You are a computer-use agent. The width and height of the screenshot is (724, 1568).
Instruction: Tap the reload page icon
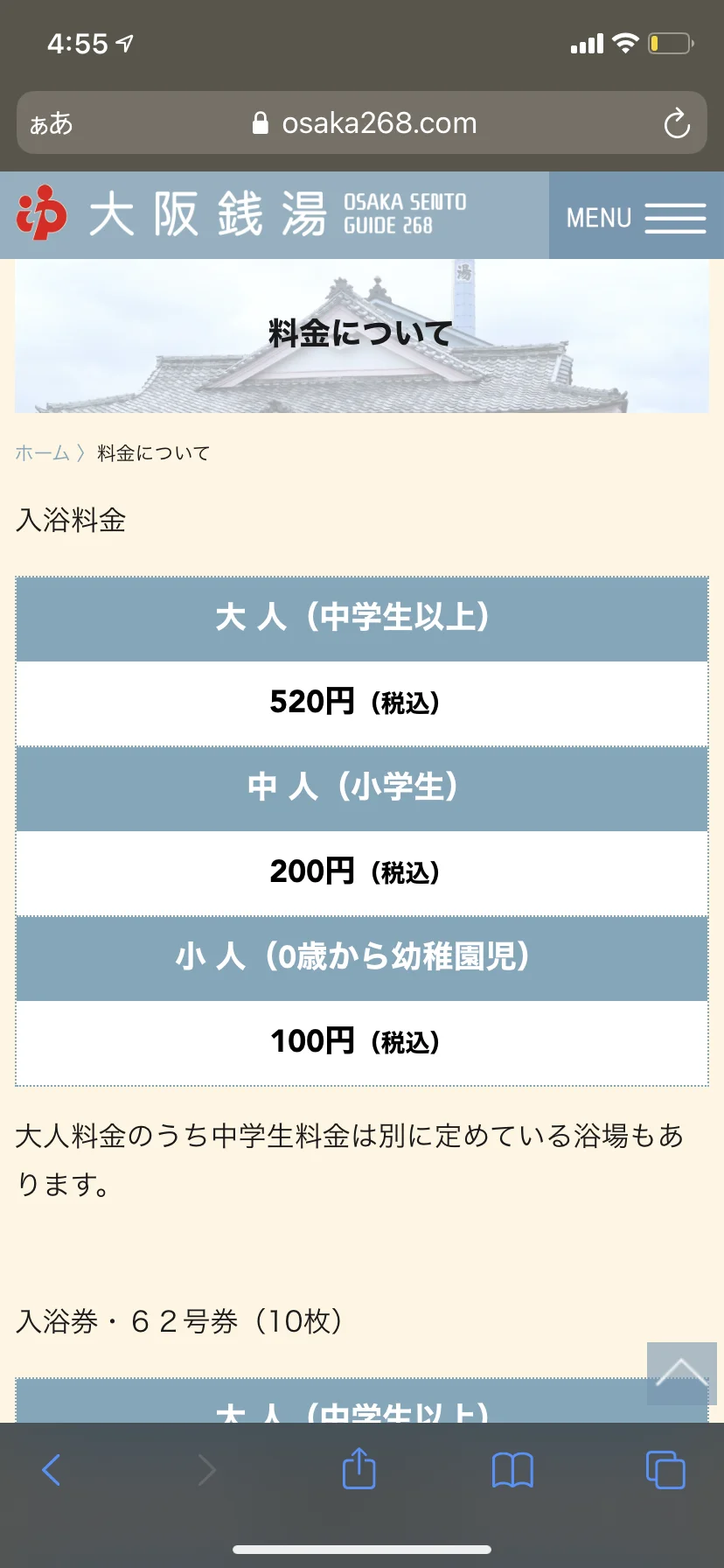676,122
